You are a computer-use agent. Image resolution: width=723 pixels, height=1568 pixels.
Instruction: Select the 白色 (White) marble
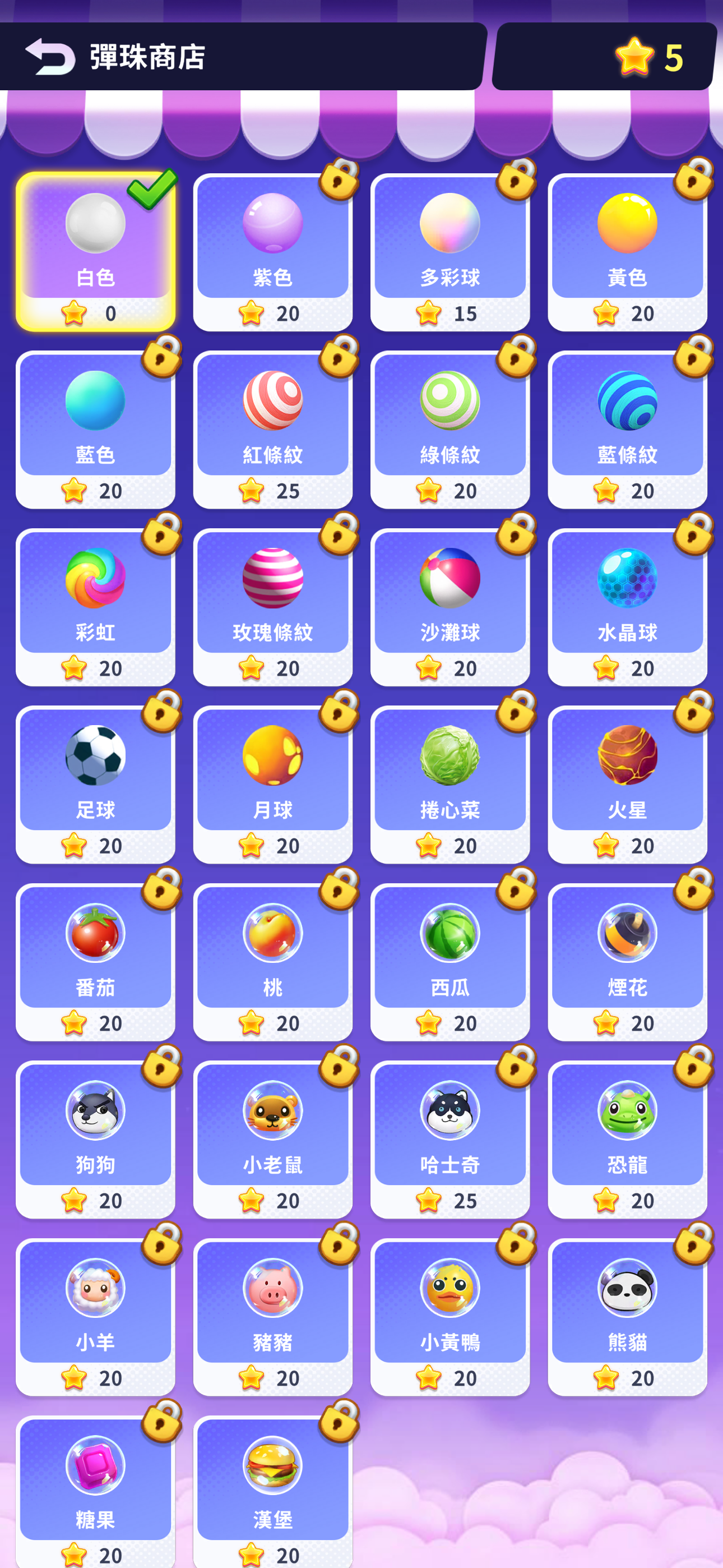95,243
